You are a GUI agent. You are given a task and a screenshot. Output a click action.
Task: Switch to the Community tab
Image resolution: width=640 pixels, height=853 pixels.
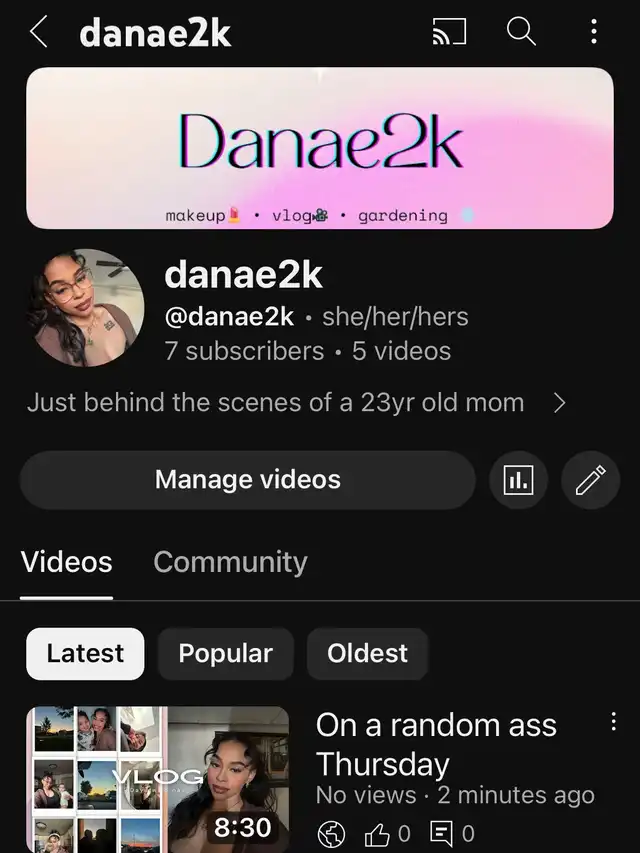point(230,562)
